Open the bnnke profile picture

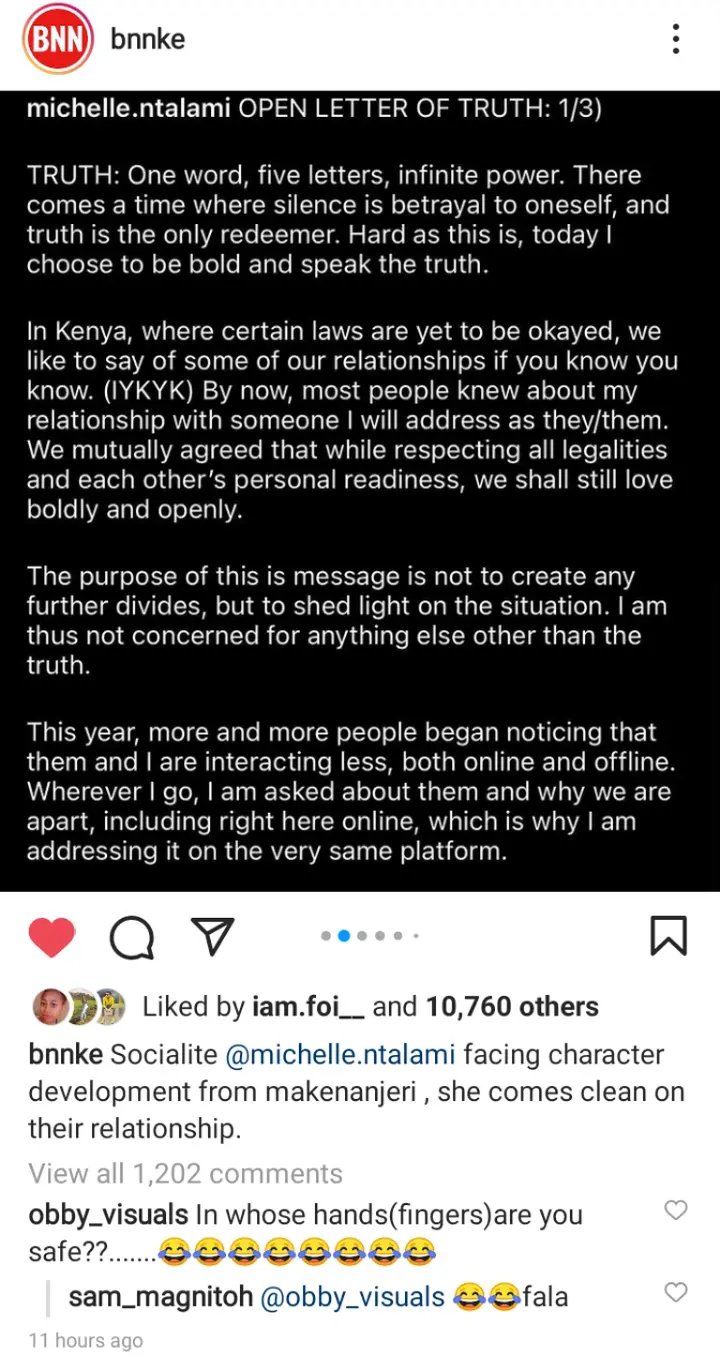(58, 40)
